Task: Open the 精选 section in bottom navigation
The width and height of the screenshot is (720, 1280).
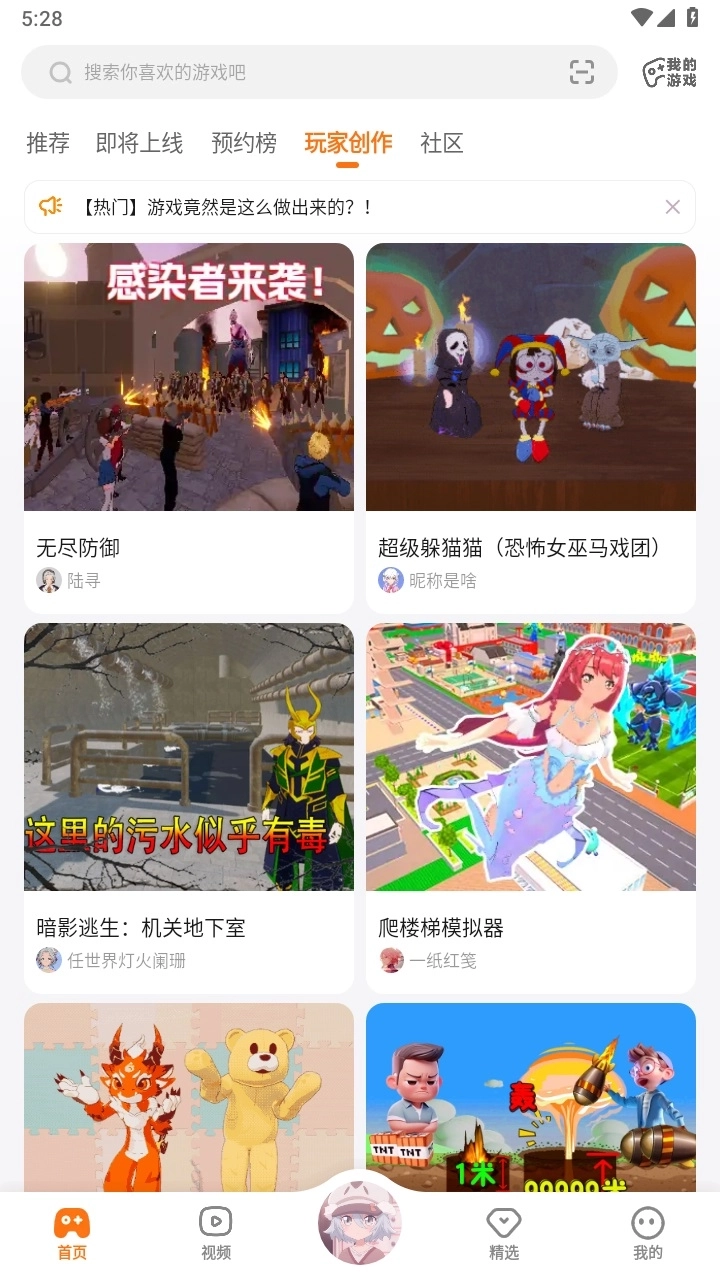Action: click(x=503, y=1228)
